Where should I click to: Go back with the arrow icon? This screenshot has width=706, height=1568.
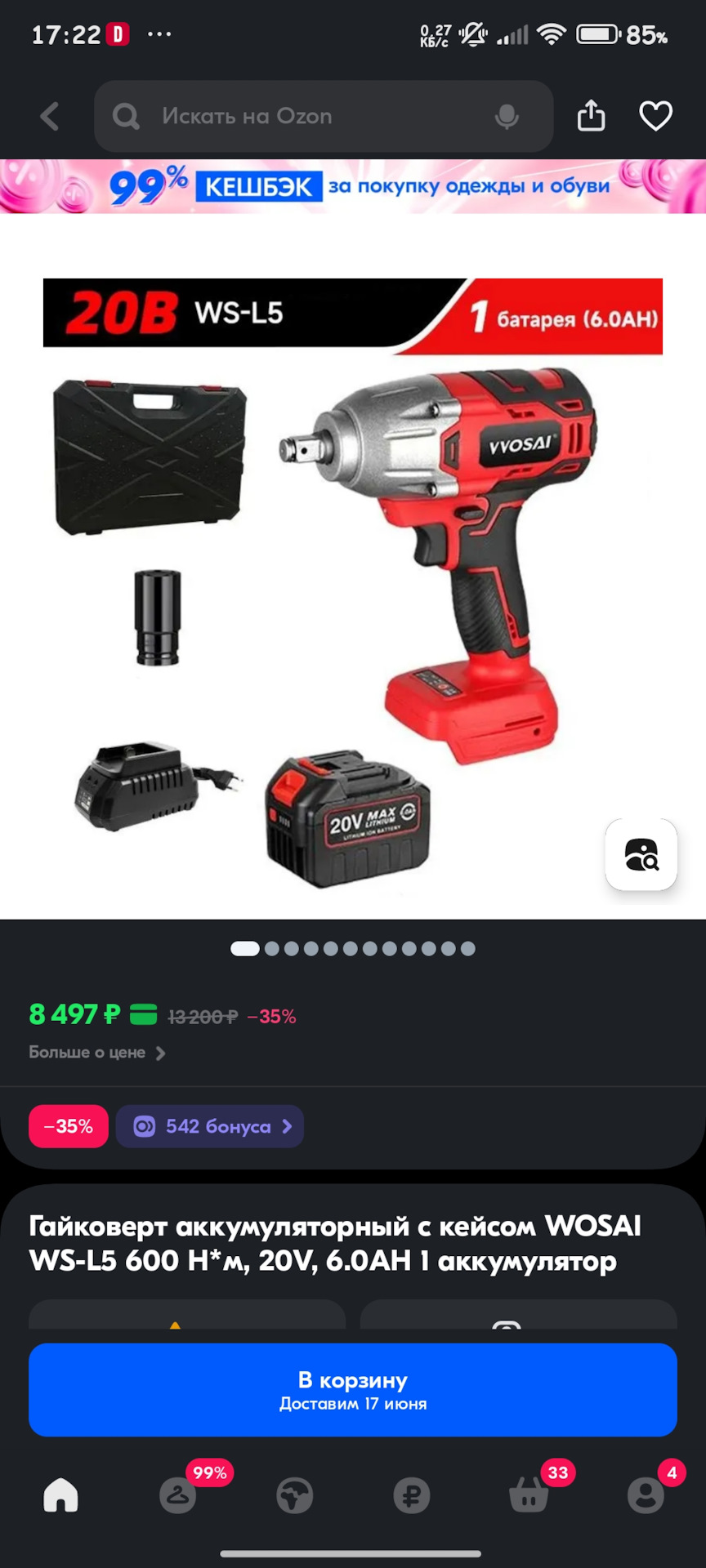click(50, 116)
